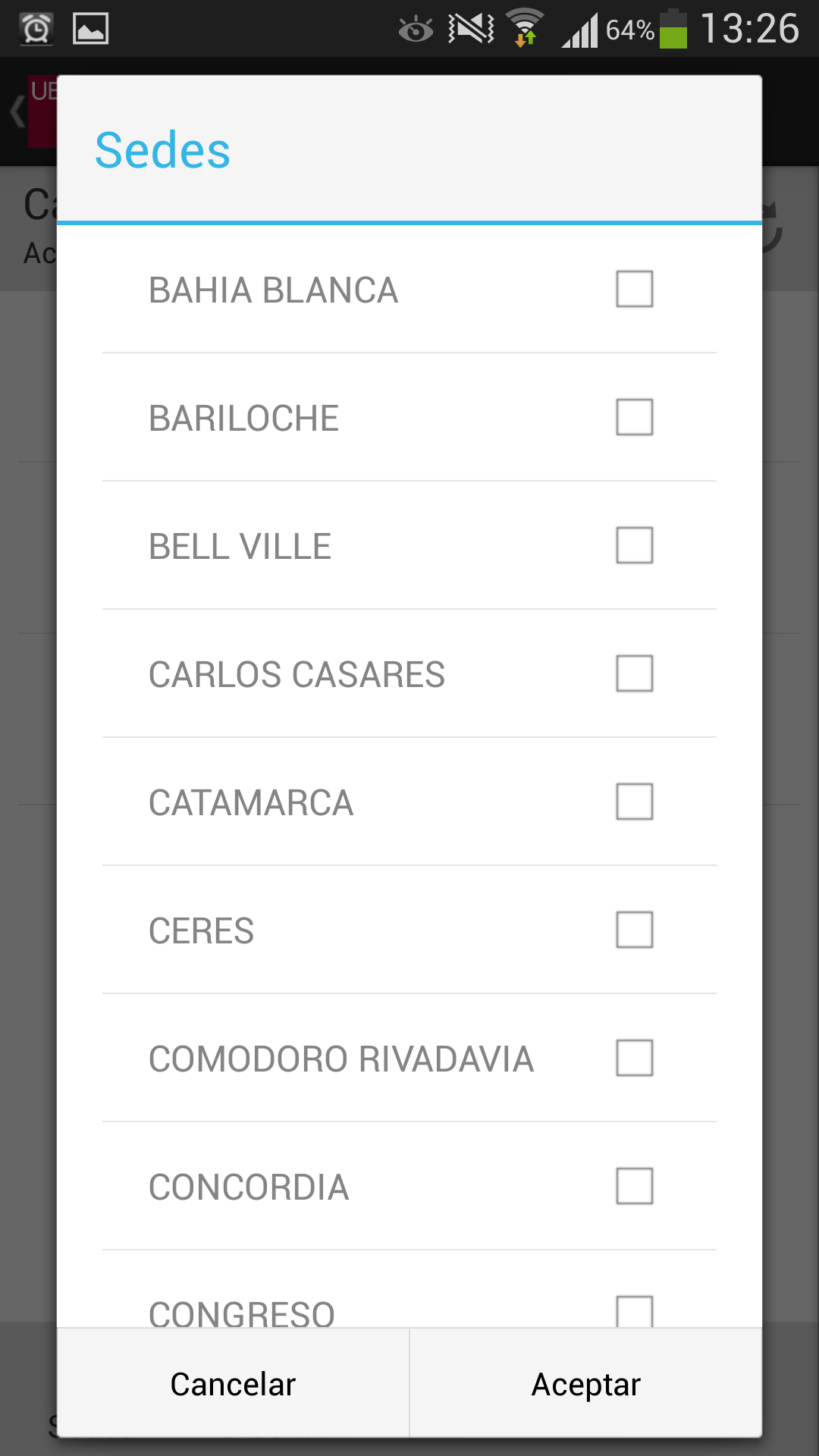The height and width of the screenshot is (1456, 819).
Task: Check the BAHIA BLANCA checkbox
Action: tap(634, 289)
